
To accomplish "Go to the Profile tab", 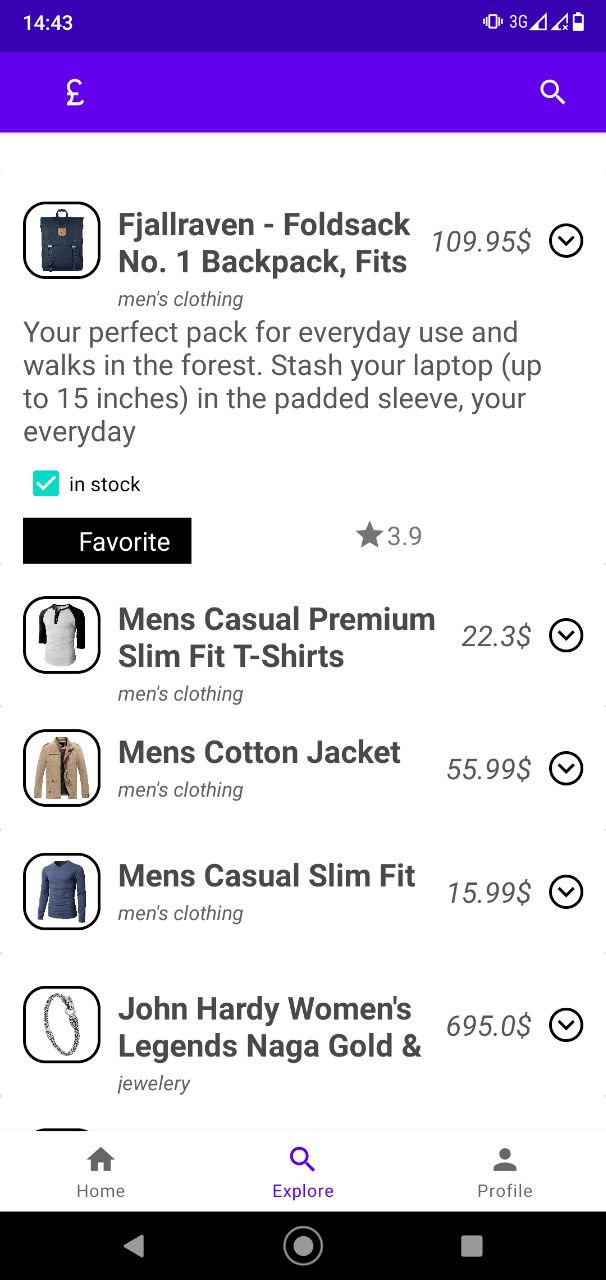I will (x=505, y=1172).
